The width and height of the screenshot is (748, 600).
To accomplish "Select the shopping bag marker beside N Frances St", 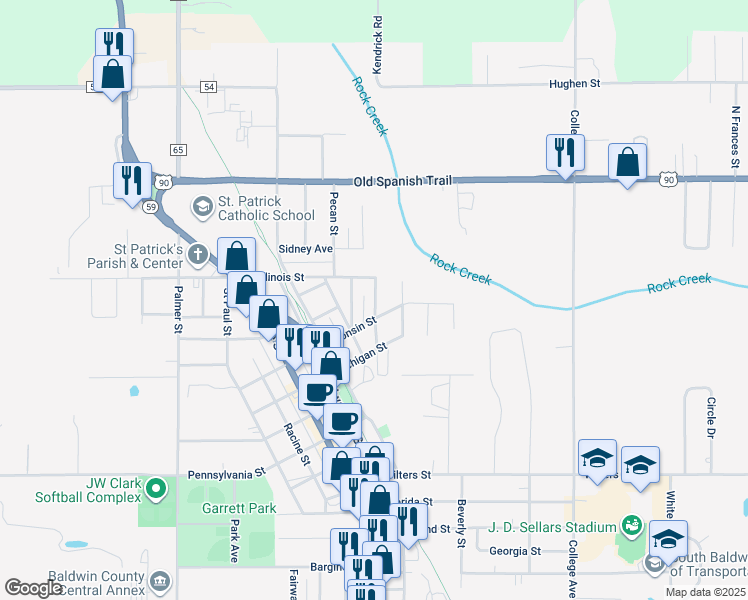I will (x=627, y=162).
